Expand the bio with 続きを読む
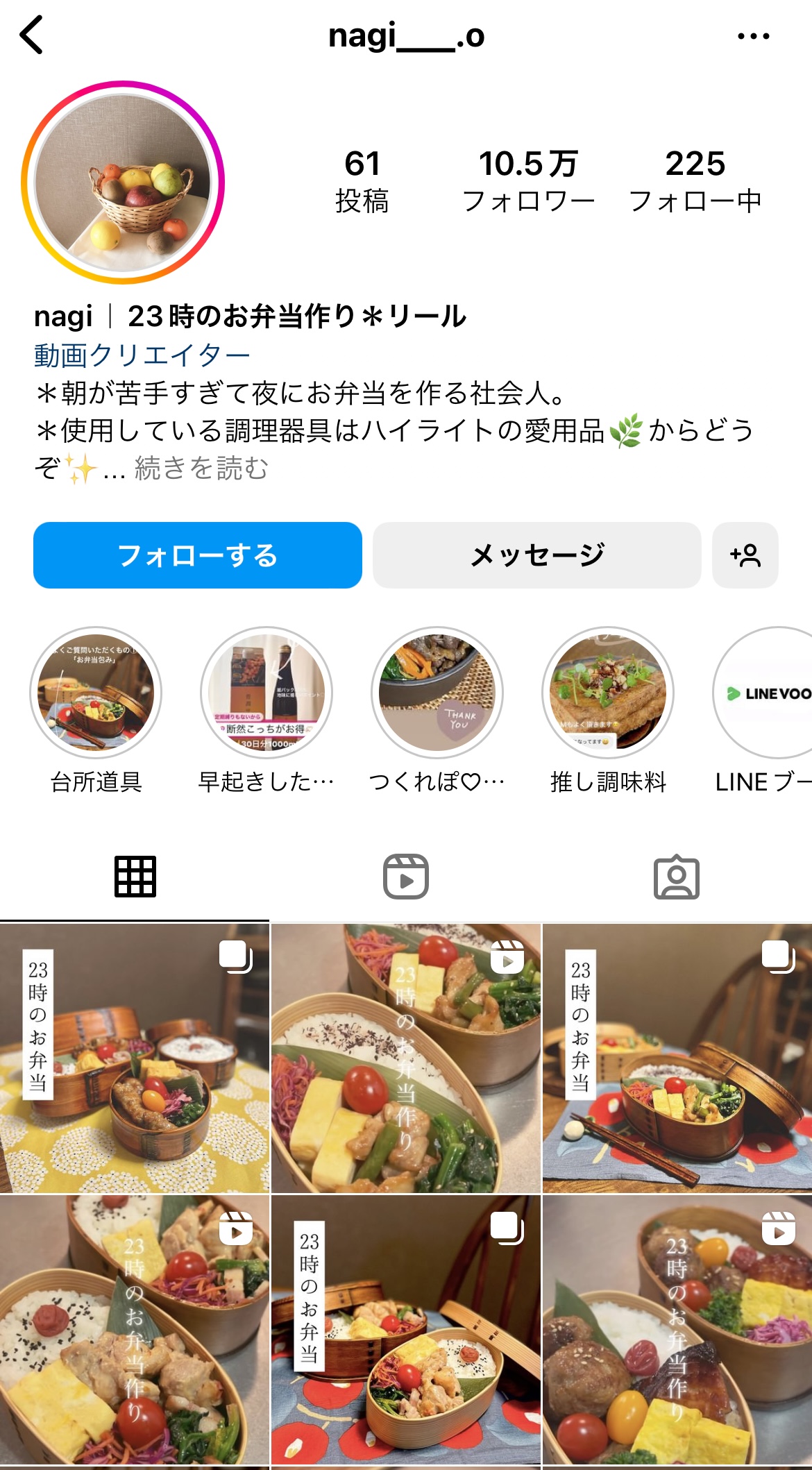812x1470 pixels. (x=201, y=468)
